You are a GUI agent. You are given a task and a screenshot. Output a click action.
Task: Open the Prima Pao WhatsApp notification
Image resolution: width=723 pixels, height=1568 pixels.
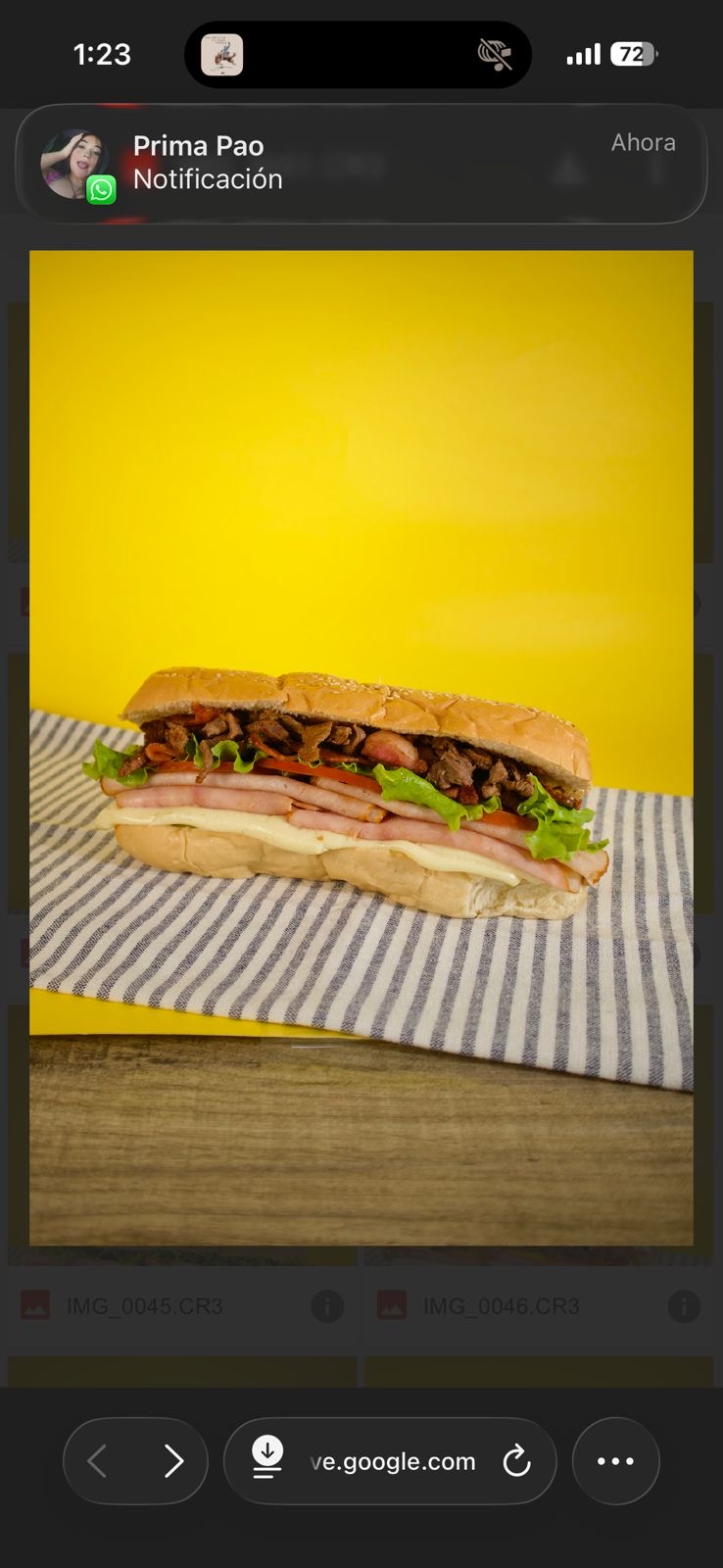pyautogui.click(x=361, y=164)
